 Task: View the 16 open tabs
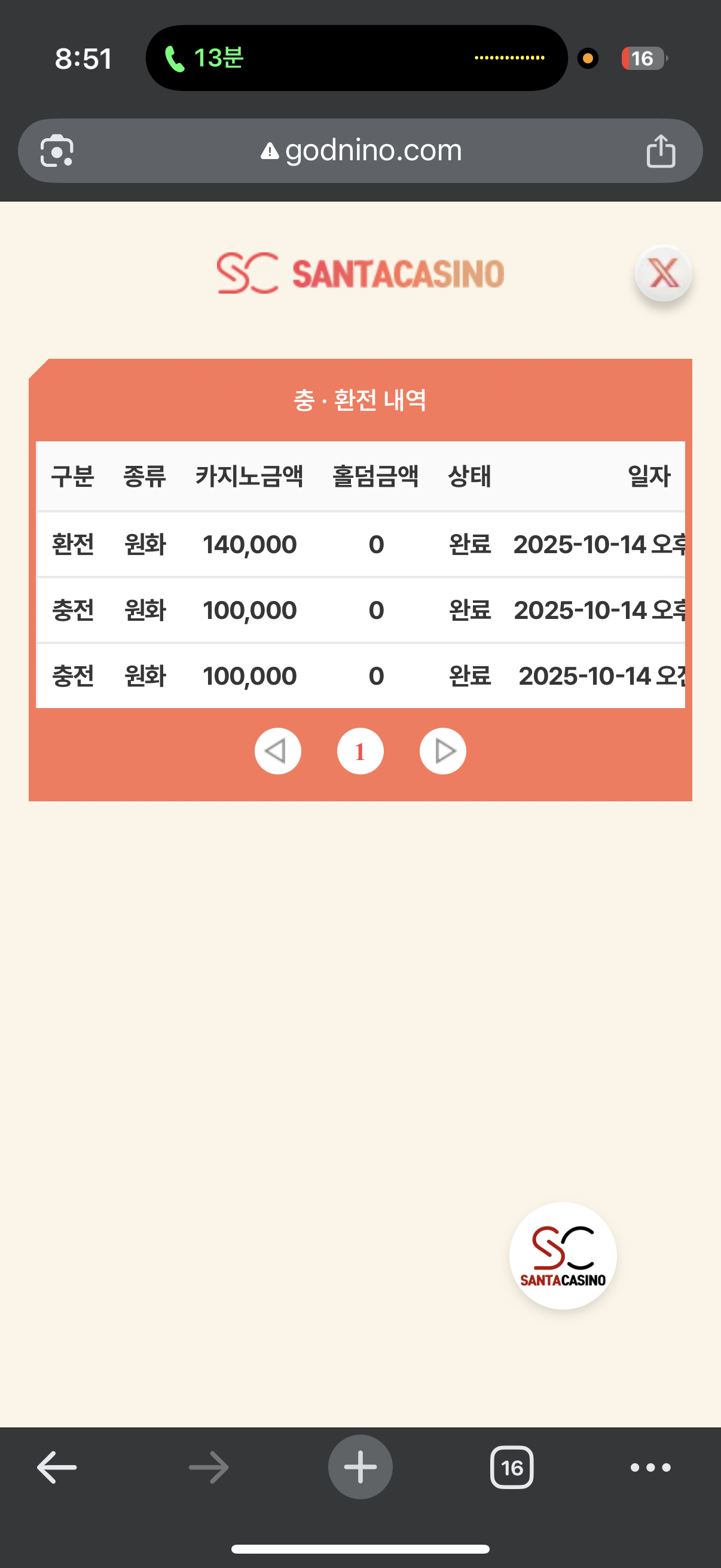[512, 1467]
